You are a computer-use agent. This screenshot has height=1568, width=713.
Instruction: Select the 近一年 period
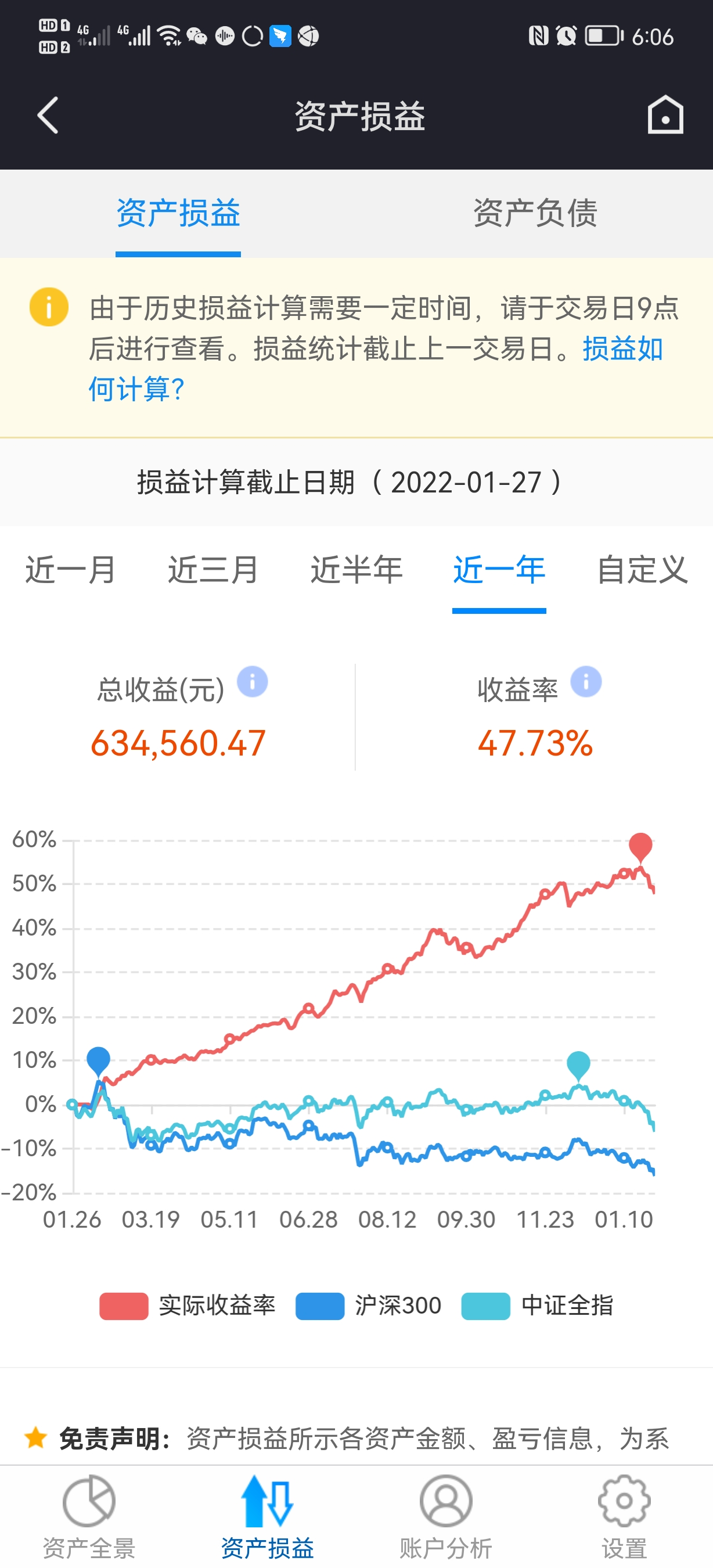[x=499, y=570]
